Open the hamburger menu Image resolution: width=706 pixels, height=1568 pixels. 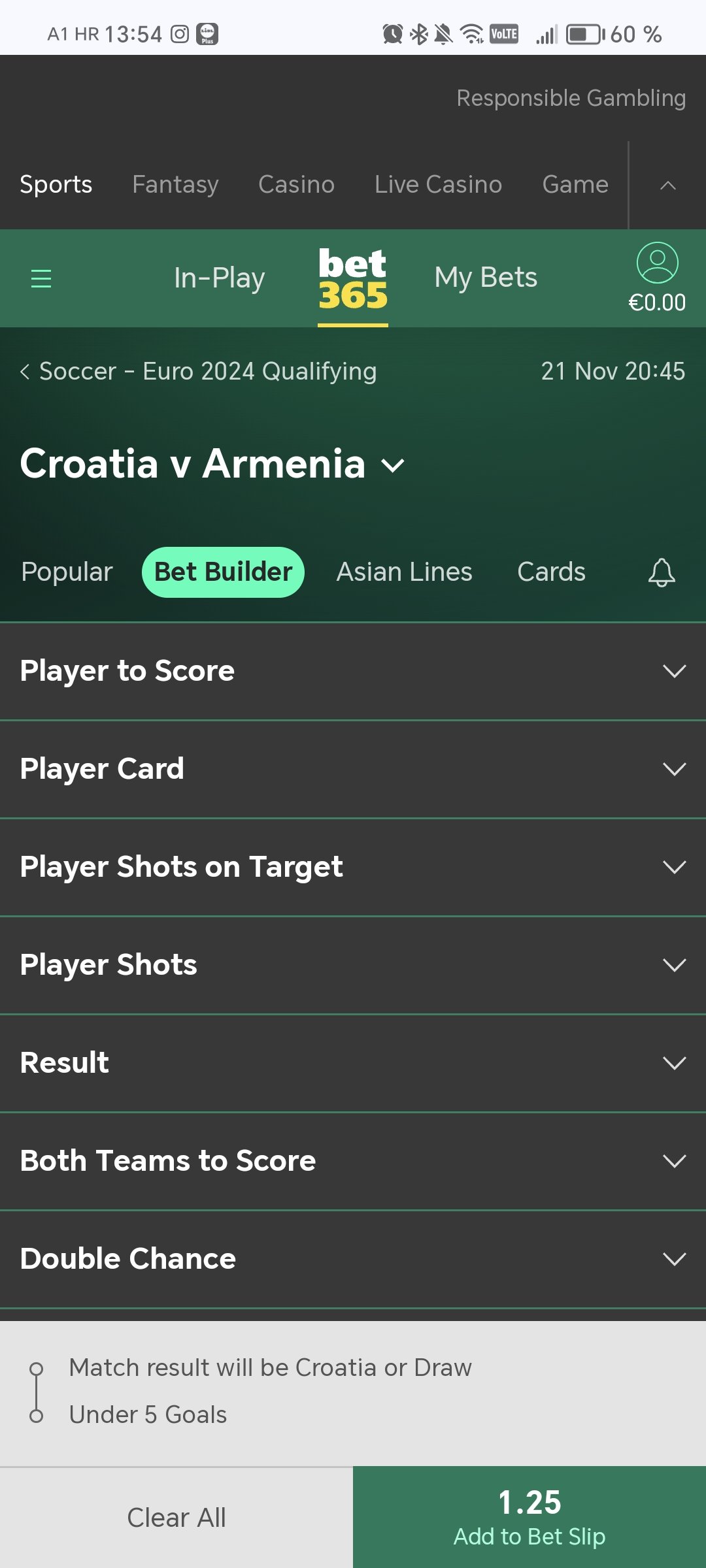tap(41, 278)
